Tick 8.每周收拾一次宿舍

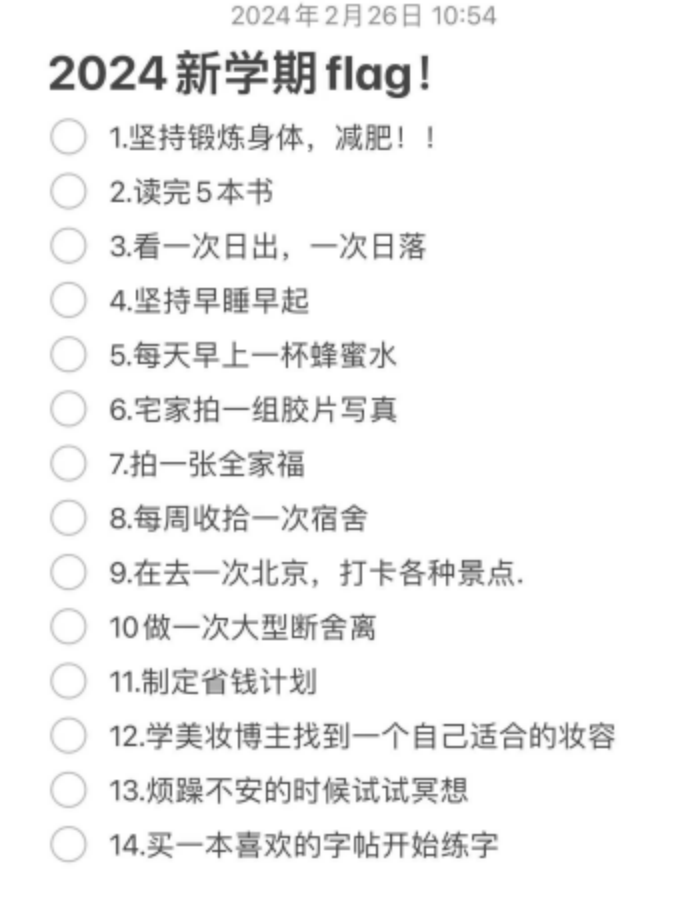(68, 518)
